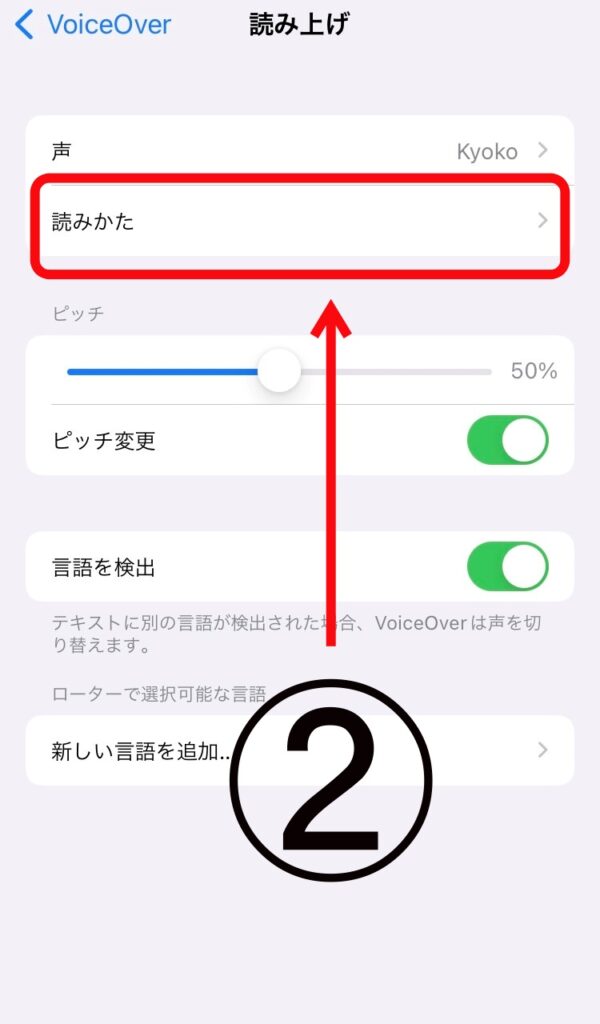This screenshot has width=600, height=1024.
Task: Open the 読みかた pronunciations row
Action: pyautogui.click(x=300, y=221)
